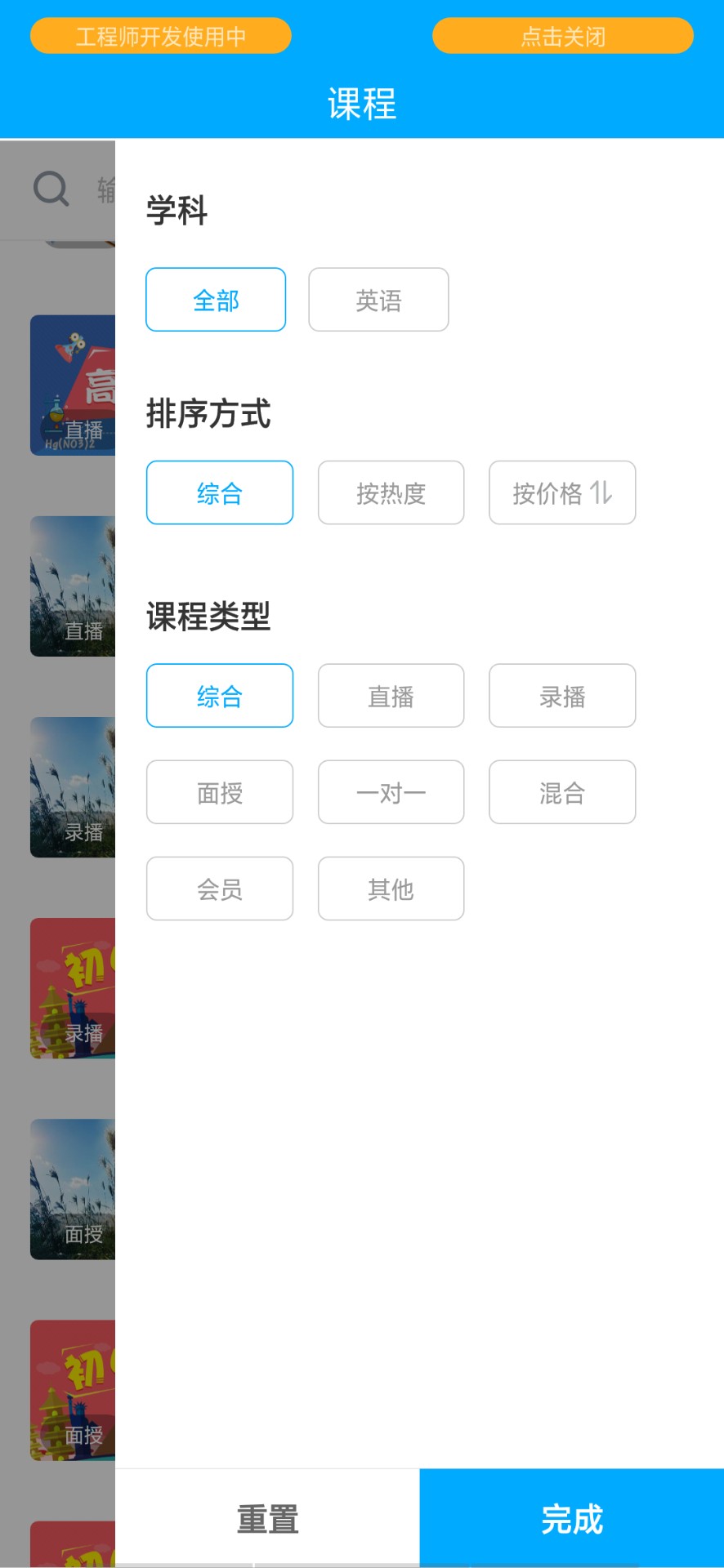Enable 按热度 sorting

point(391,492)
